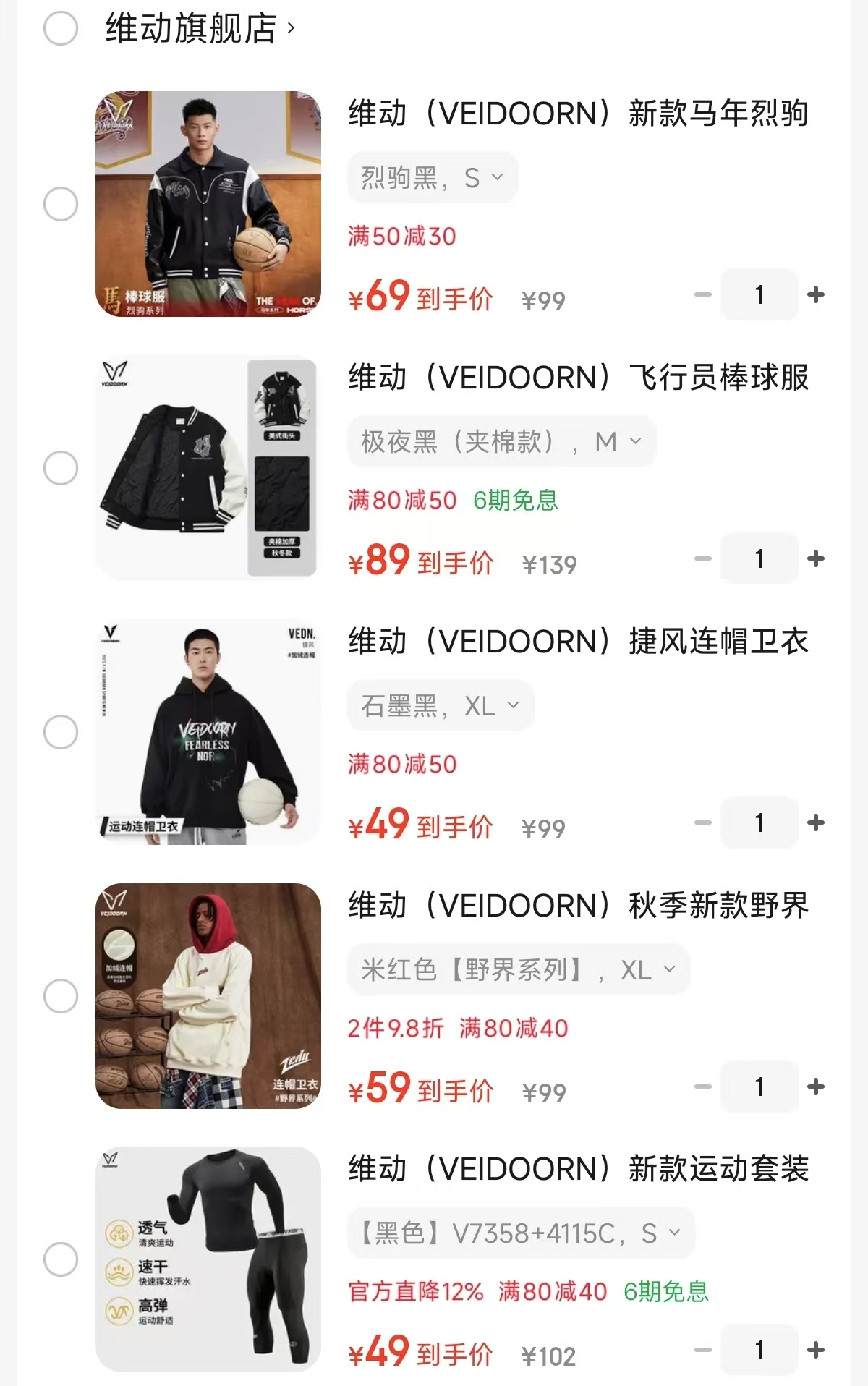Screen dimensions: 868x1386
Task: Select the 捷风连帽卫衣 item checkbox
Action: tap(61, 732)
